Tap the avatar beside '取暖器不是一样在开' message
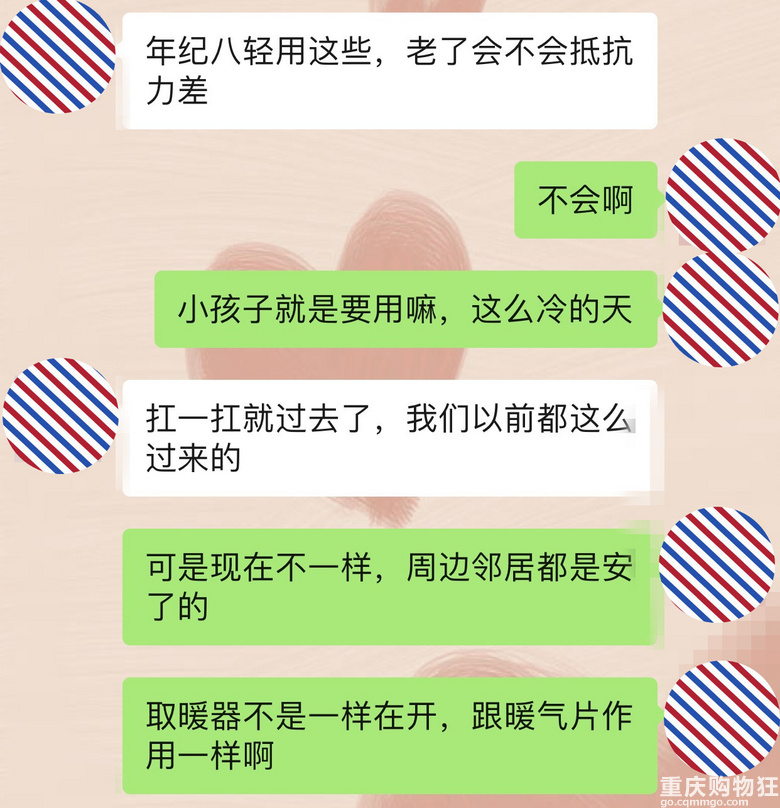The image size is (780, 808). 721,718
